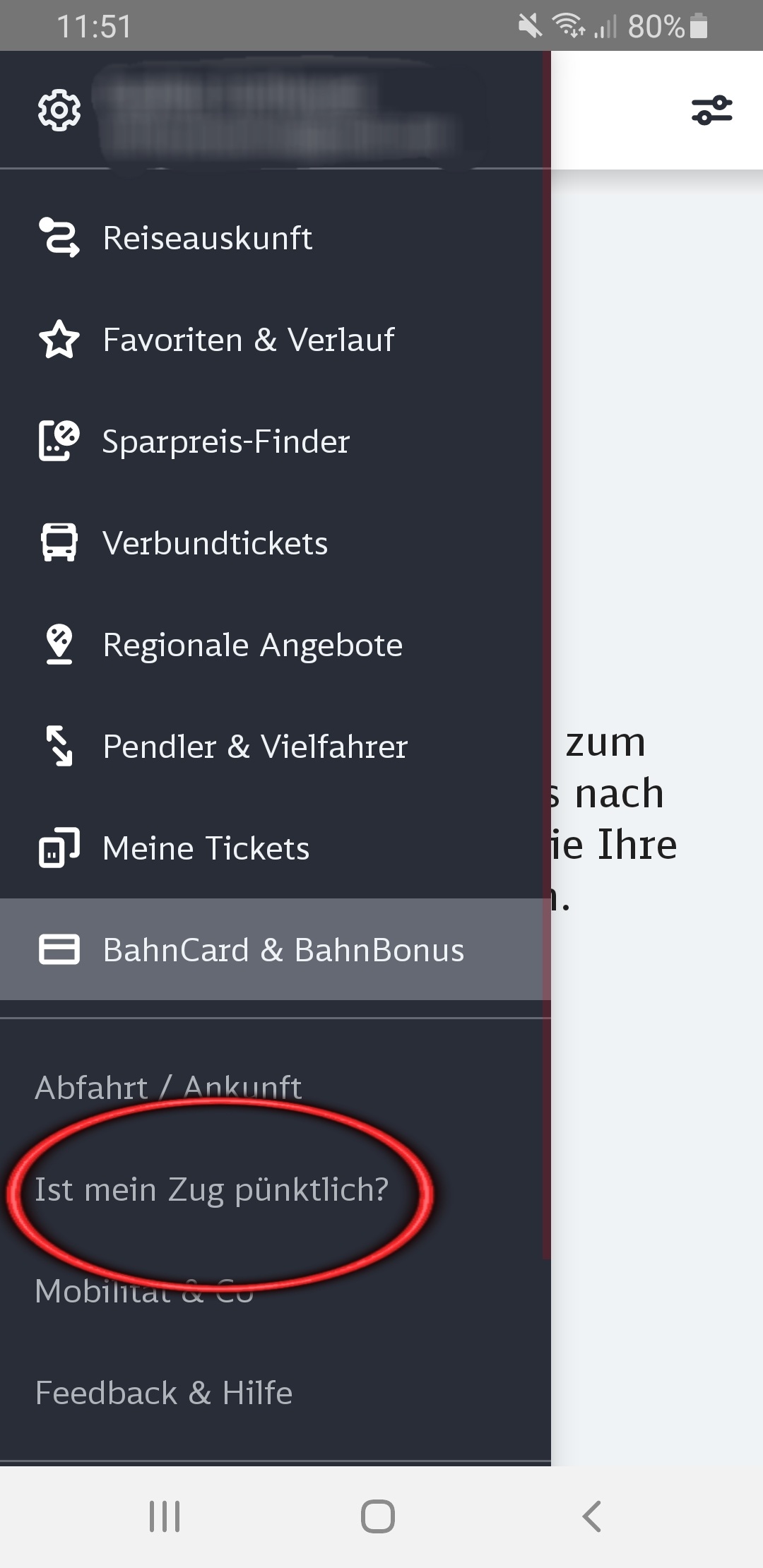Open recent apps from the navigation bar
The height and width of the screenshot is (1568, 763).
(165, 1516)
